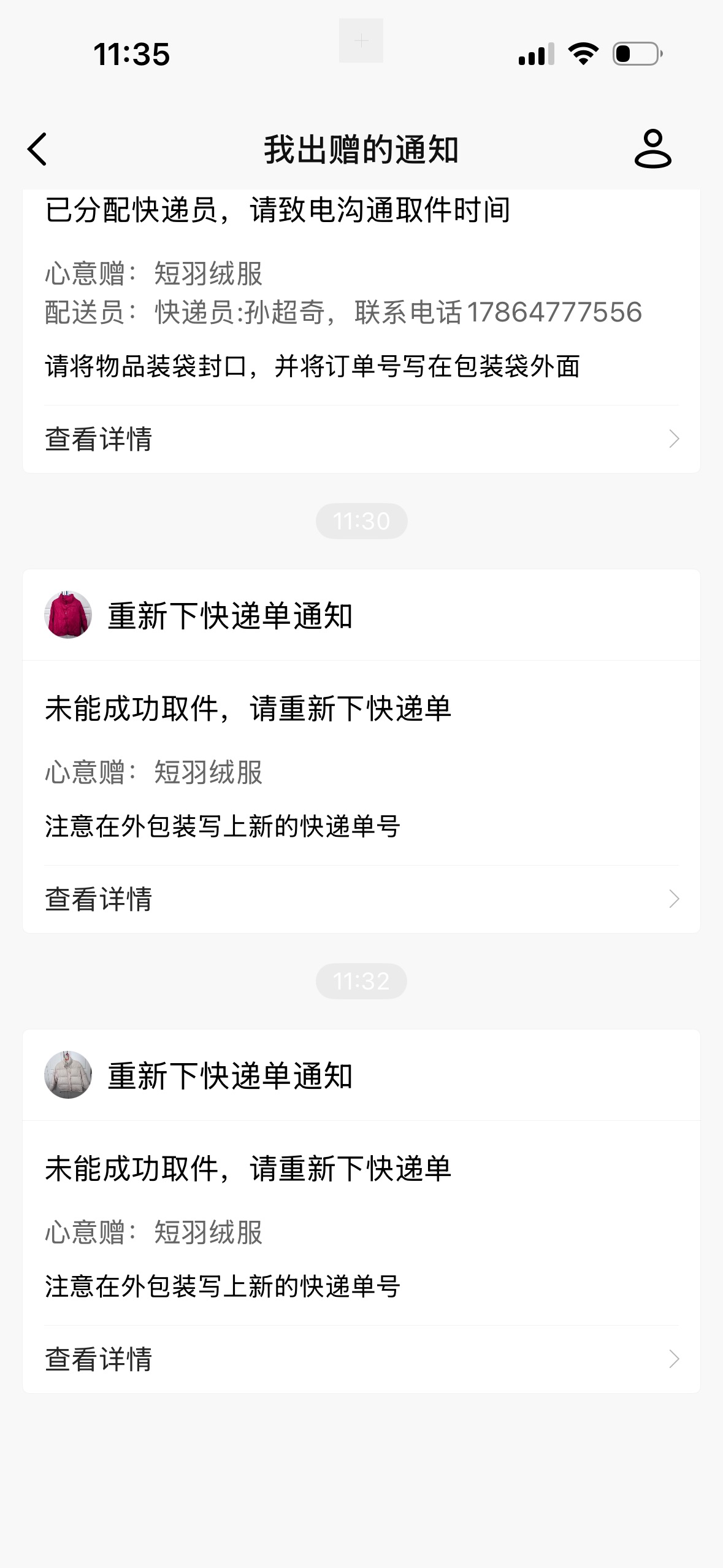Open the profile icon in the top bar
The height and width of the screenshot is (1568, 723).
pos(652,148)
